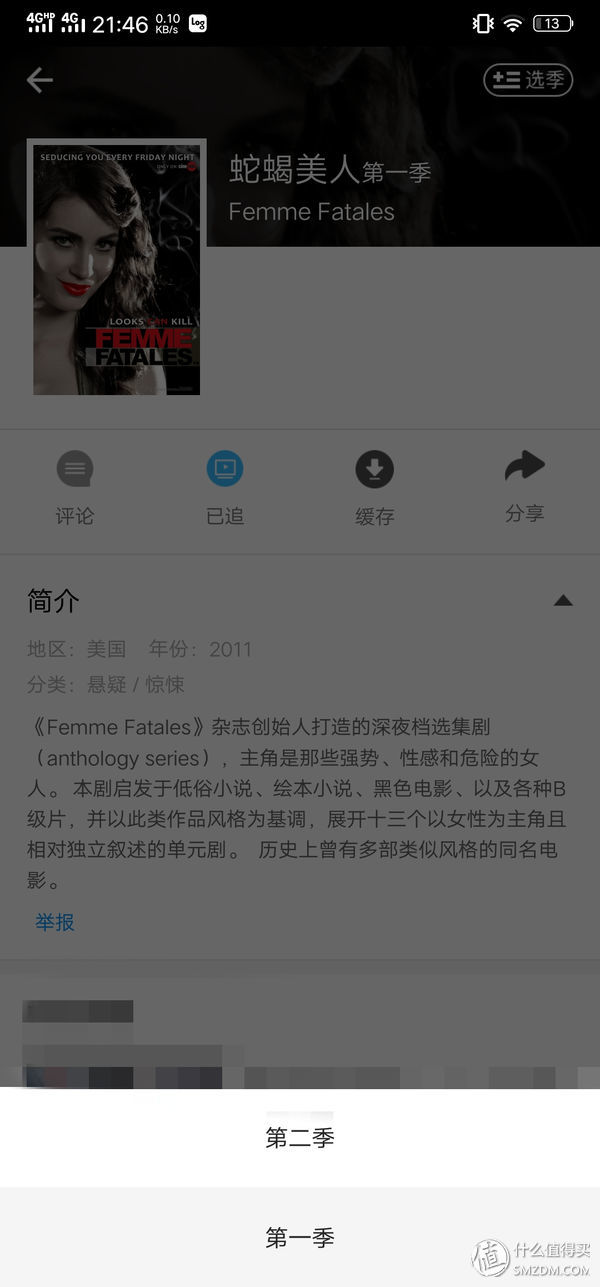Image resolution: width=600 pixels, height=1287 pixels.
Task: Choose 第一季 in the season sheet
Action: [300, 1238]
